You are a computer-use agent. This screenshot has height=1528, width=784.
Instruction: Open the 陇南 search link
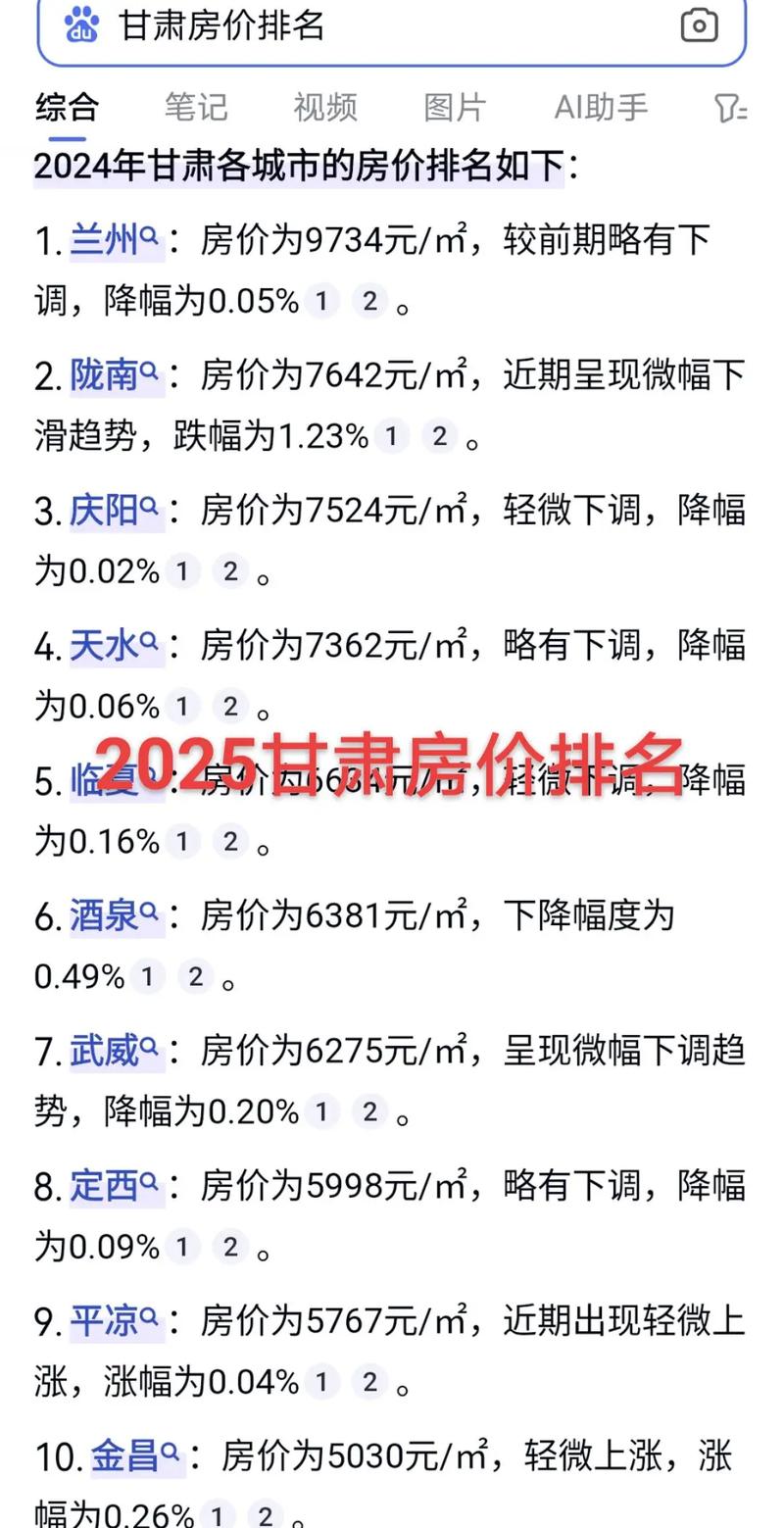point(113,374)
